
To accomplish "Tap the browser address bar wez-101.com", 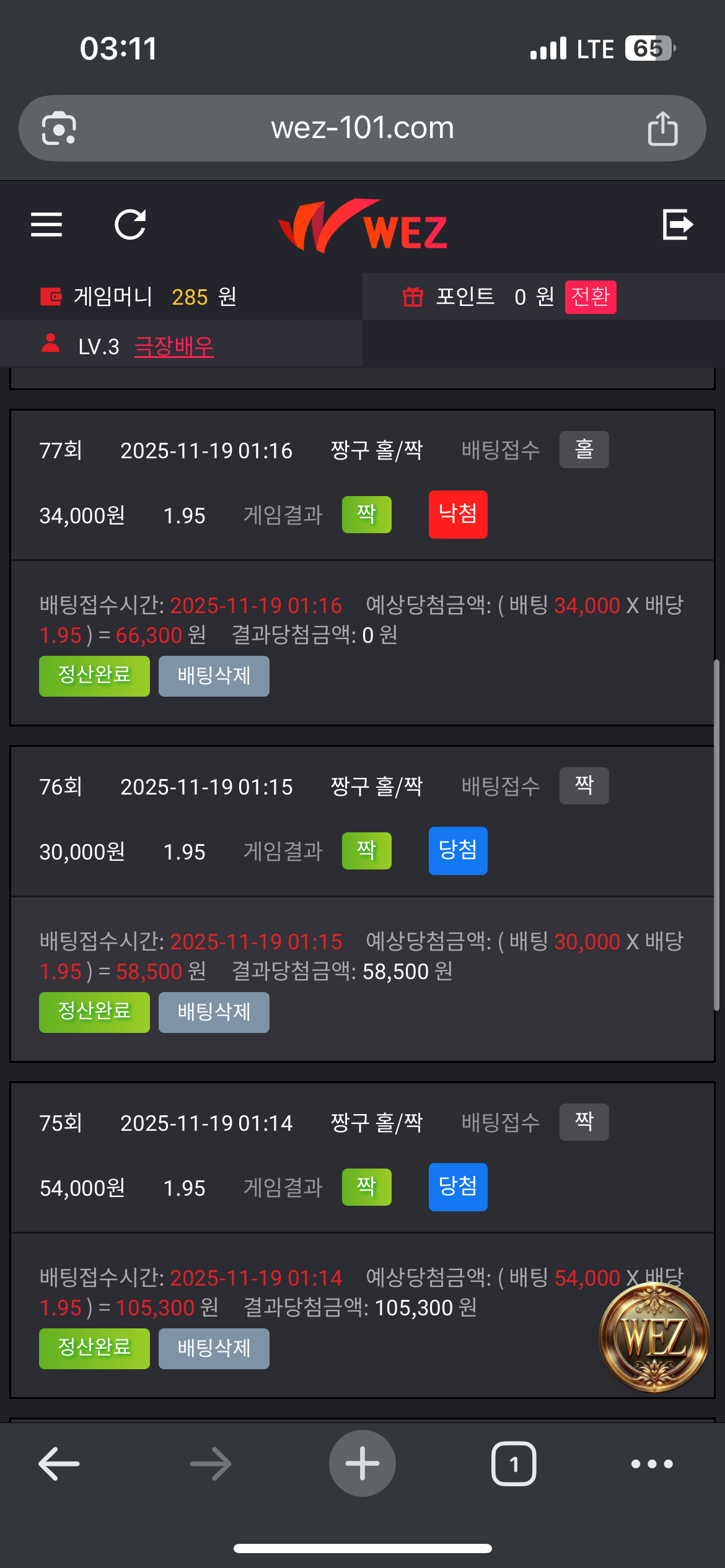I will (x=362, y=128).
